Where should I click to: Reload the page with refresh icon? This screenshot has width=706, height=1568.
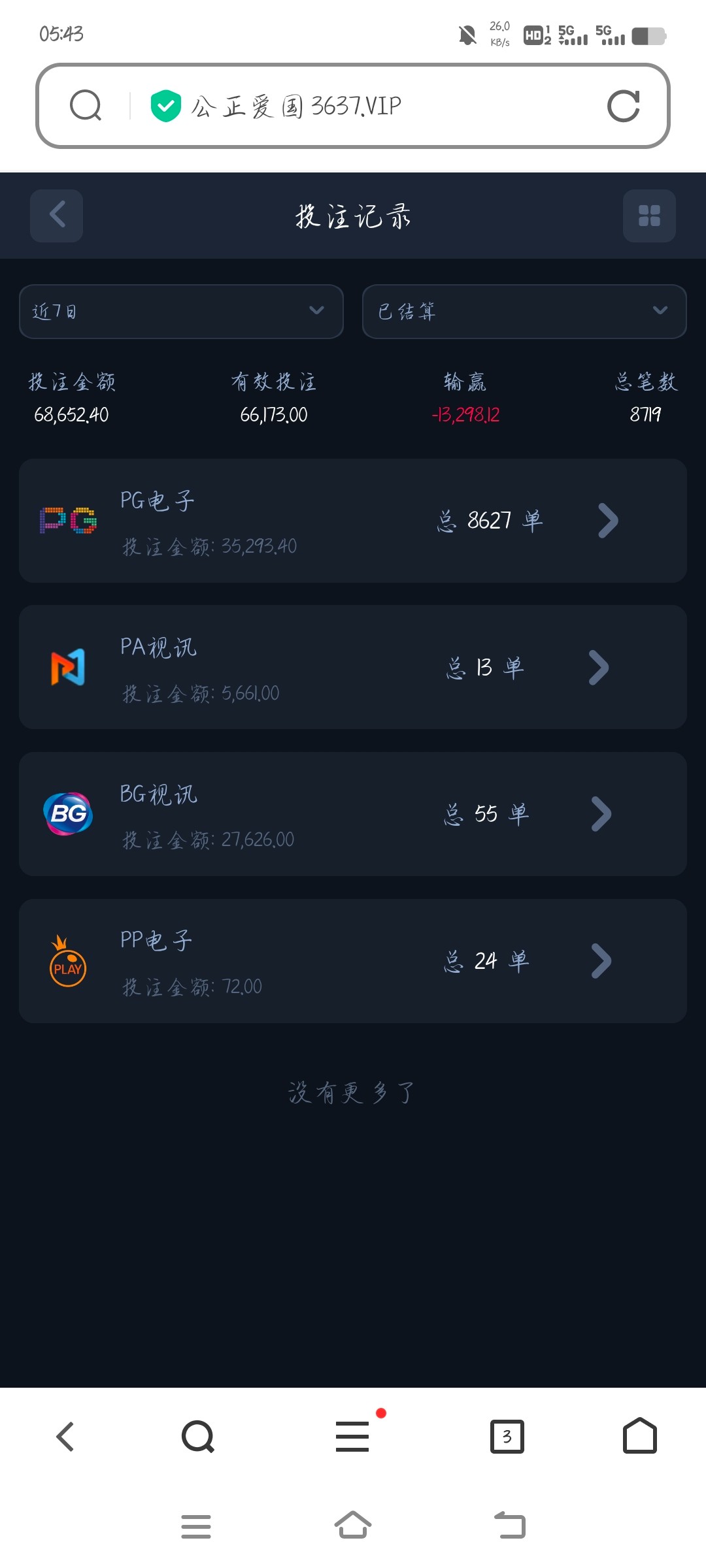623,106
